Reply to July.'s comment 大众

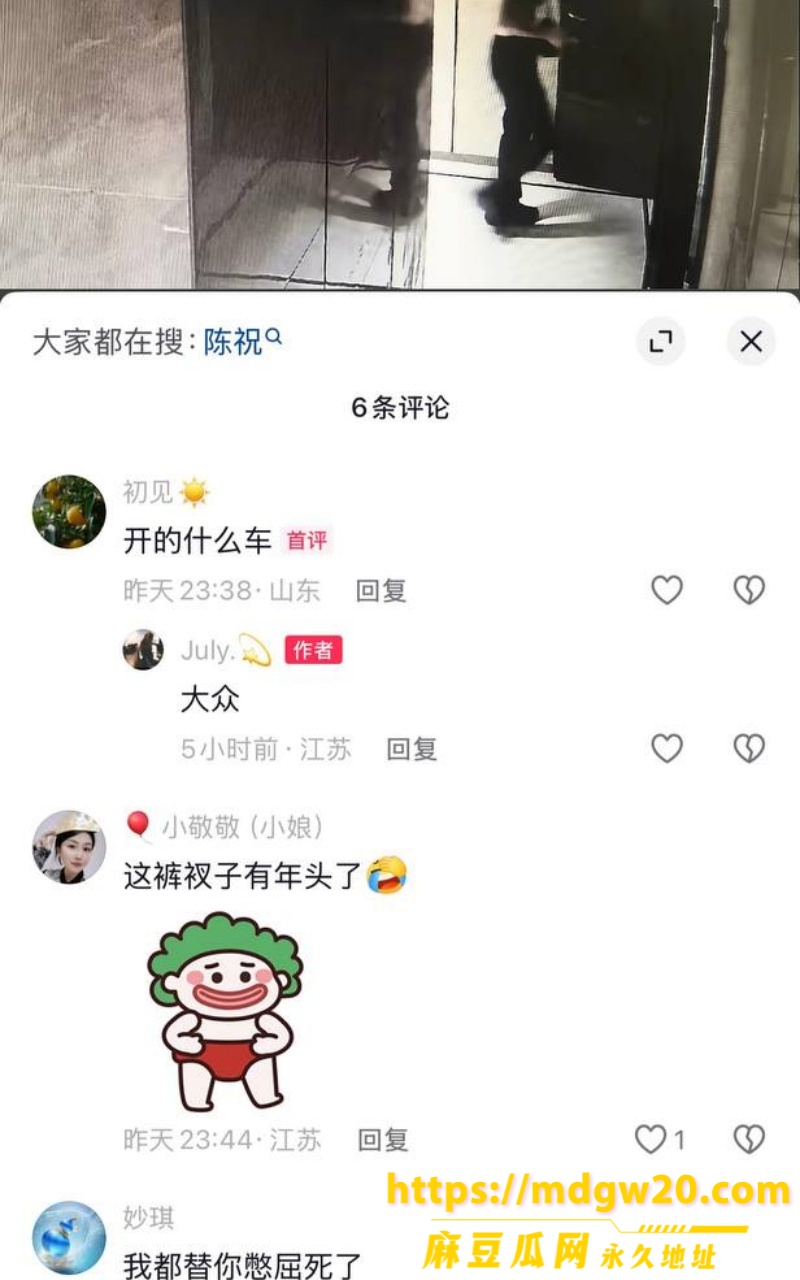(412, 749)
